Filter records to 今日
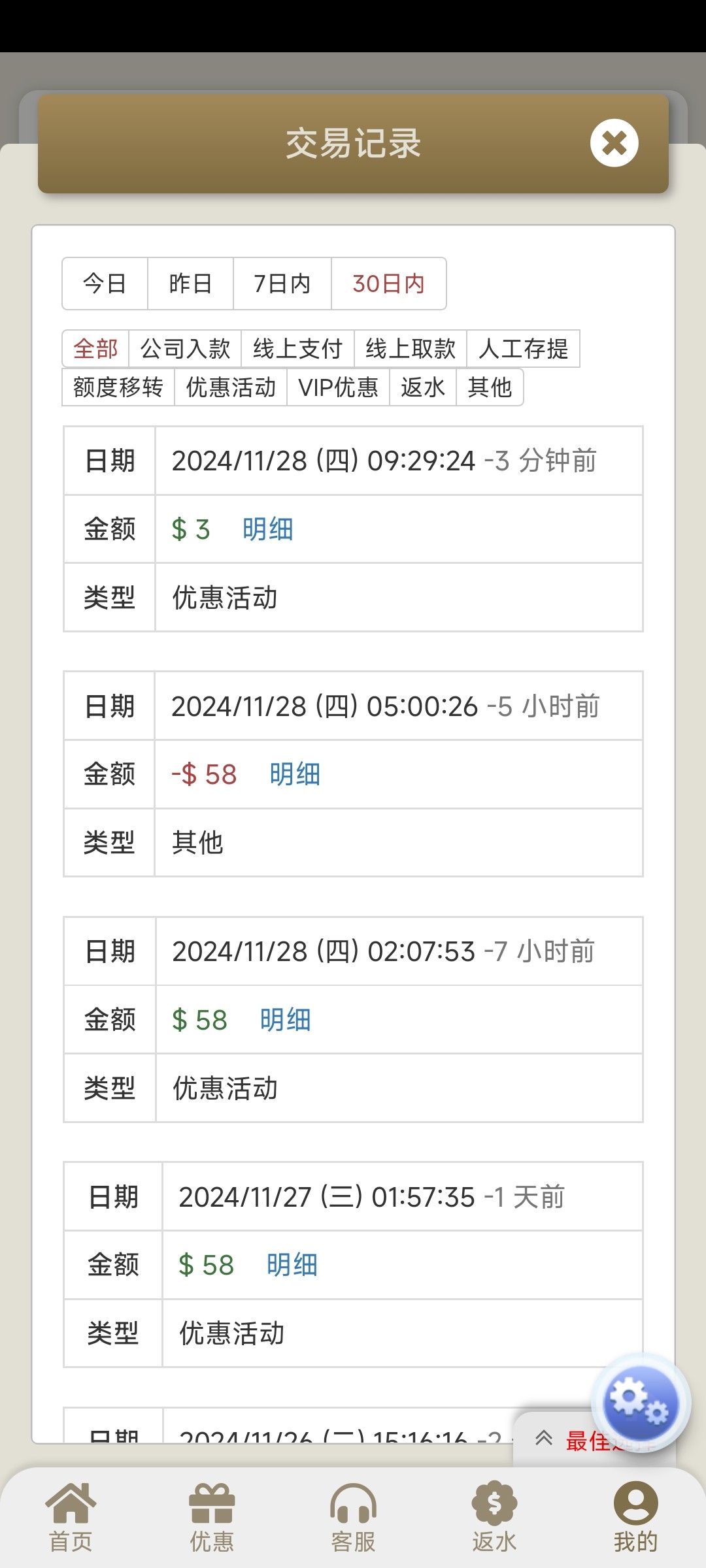 [105, 284]
